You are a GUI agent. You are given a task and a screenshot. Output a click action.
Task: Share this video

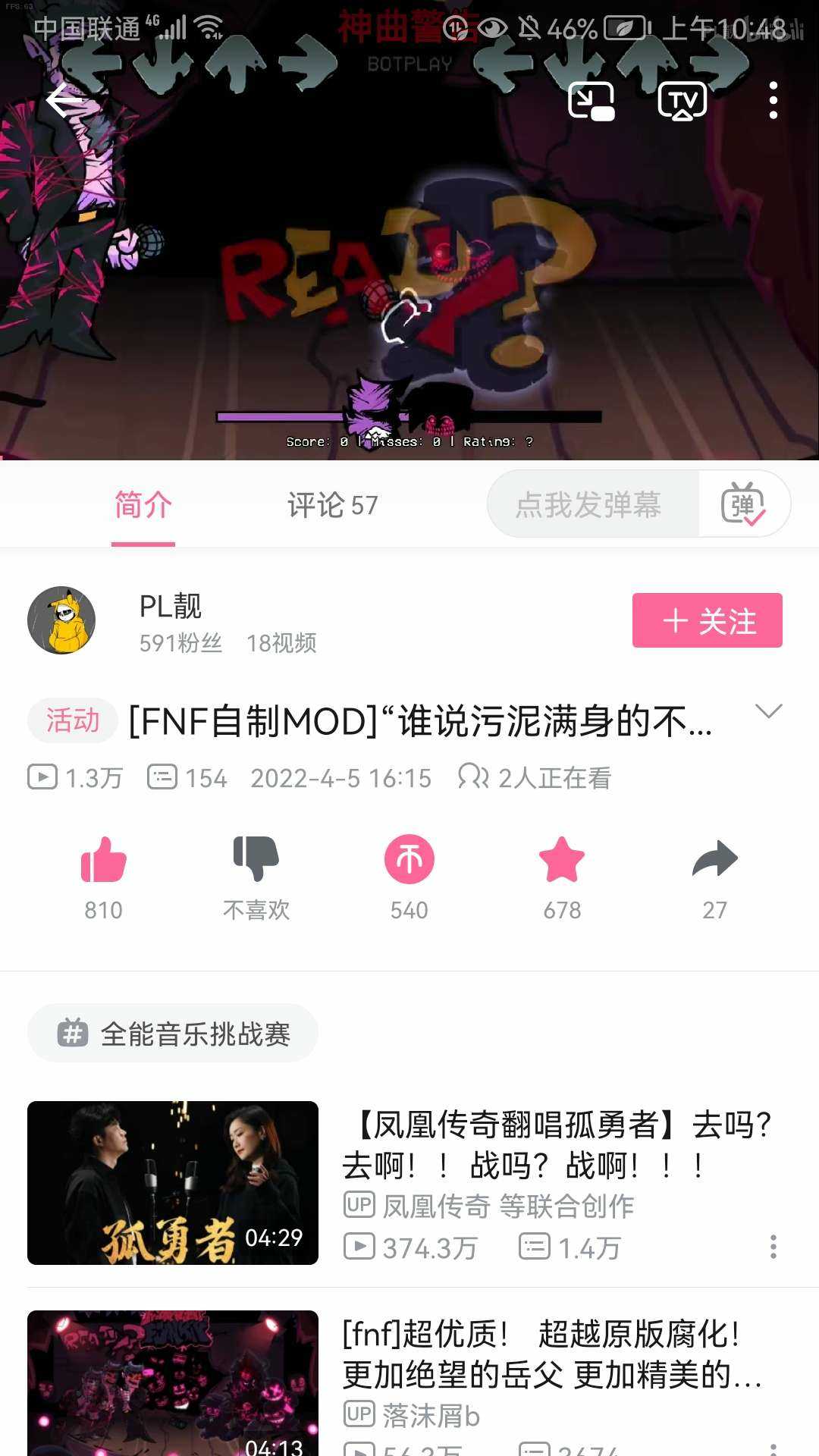tap(714, 861)
